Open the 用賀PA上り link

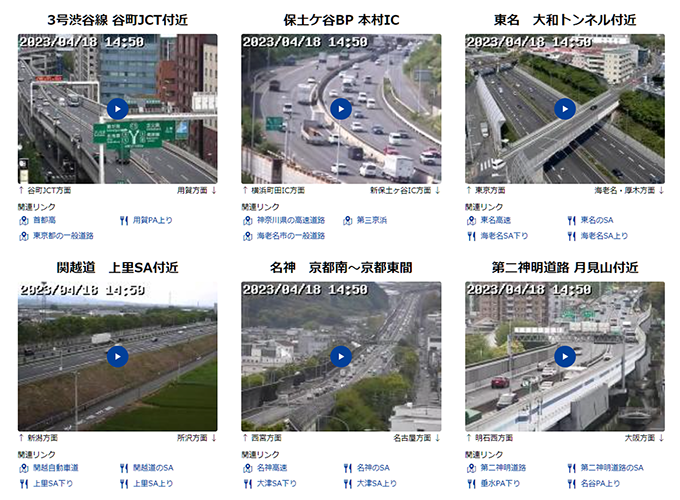(x=152, y=220)
